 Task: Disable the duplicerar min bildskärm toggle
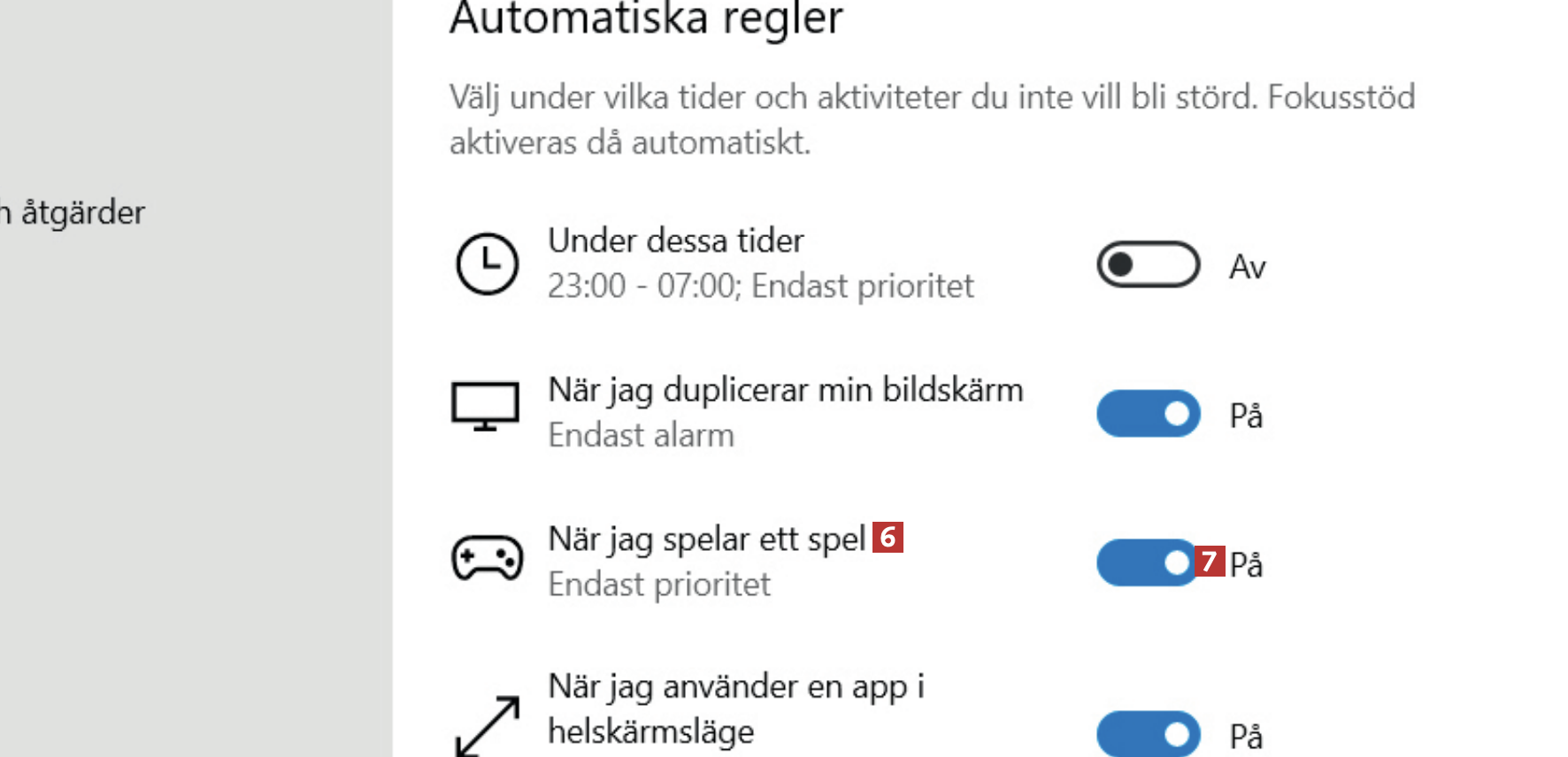1148,414
